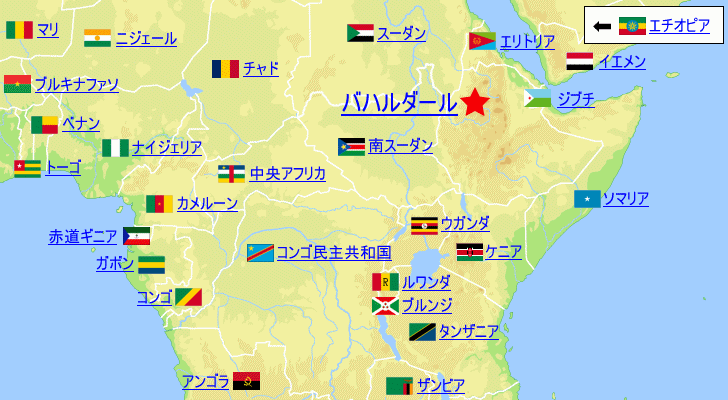The height and width of the screenshot is (400, 728).
Task: Tap the イエメン link
Action: (x=621, y=61)
